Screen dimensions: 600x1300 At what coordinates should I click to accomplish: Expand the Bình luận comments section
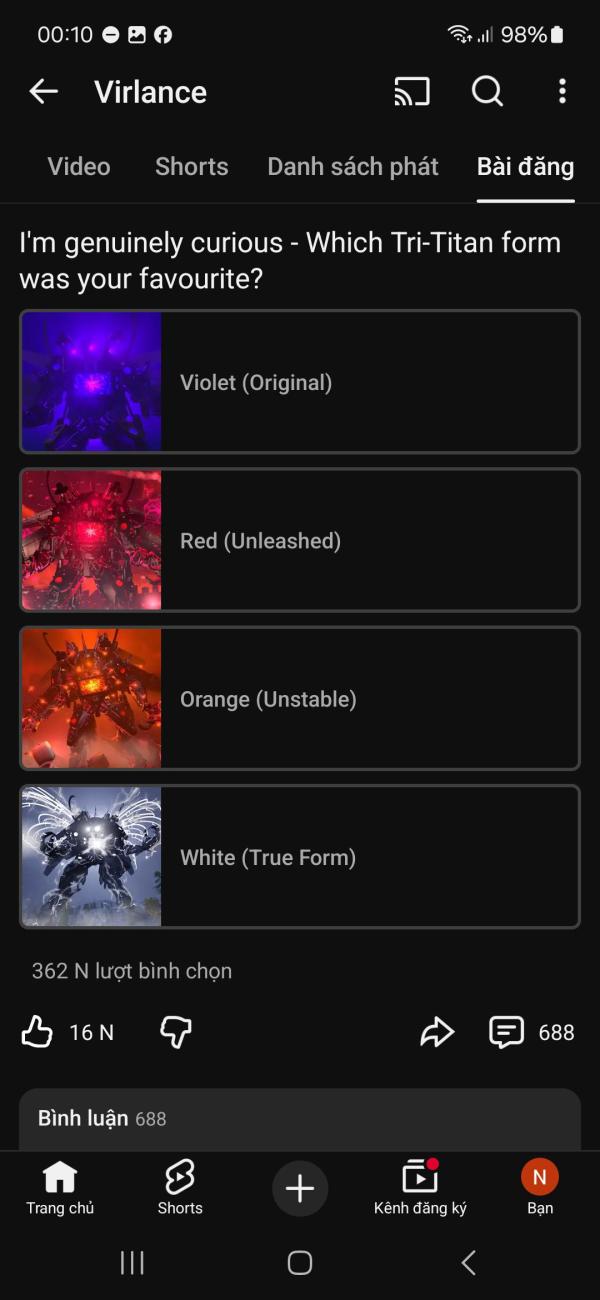click(300, 1119)
